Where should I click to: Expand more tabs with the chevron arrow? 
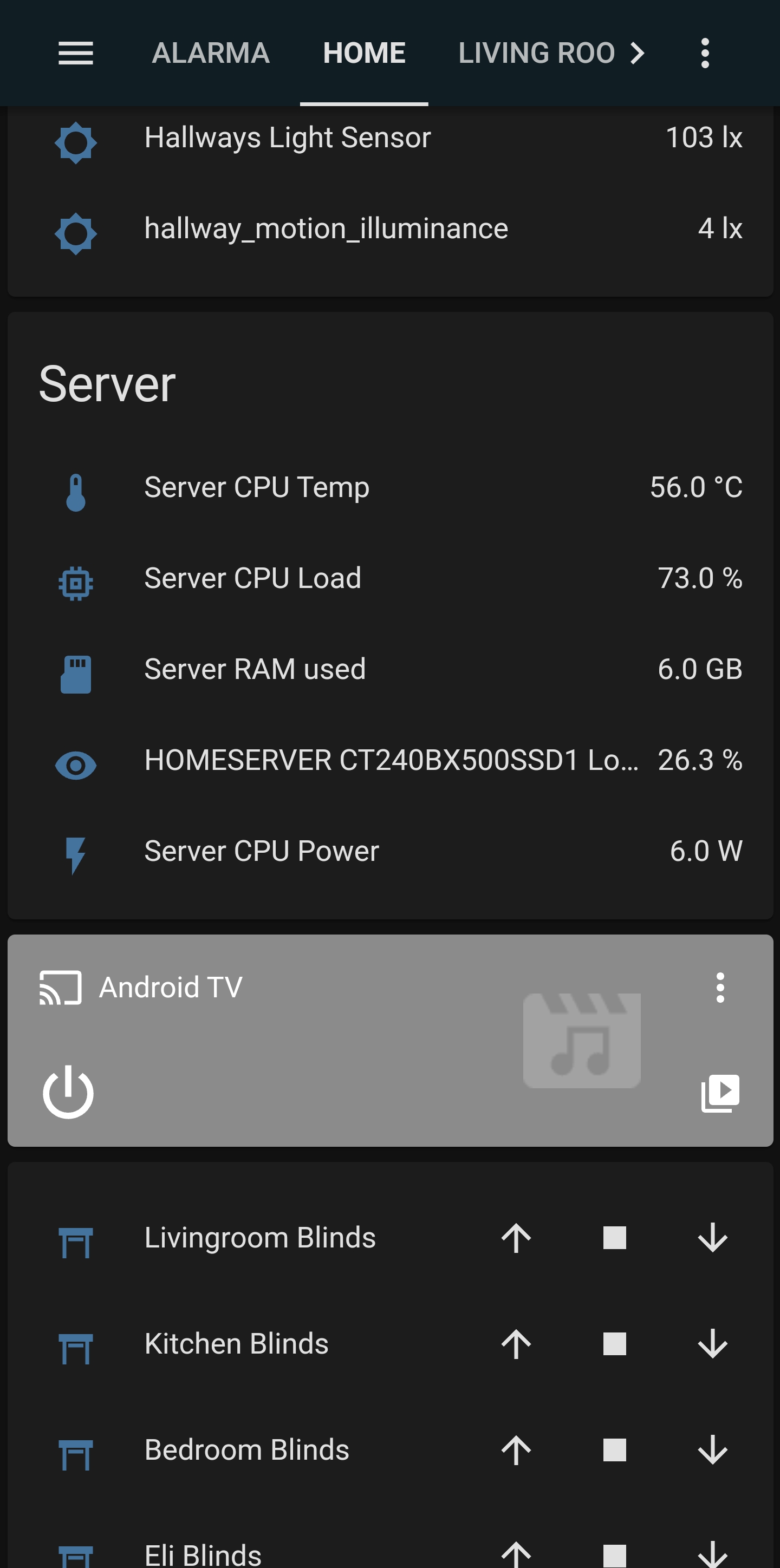point(637,53)
